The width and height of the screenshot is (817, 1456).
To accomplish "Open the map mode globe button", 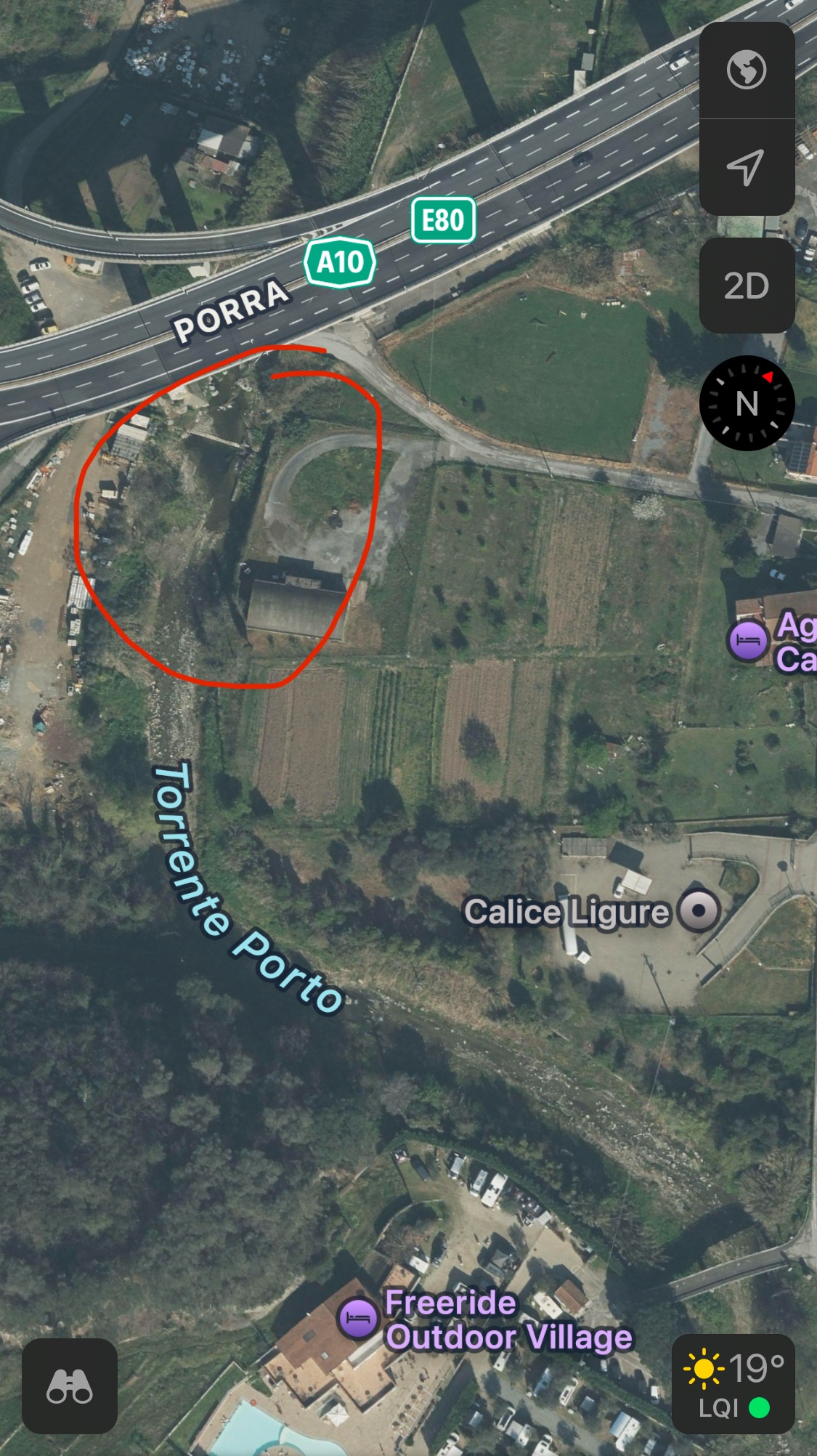I will coord(747,70).
